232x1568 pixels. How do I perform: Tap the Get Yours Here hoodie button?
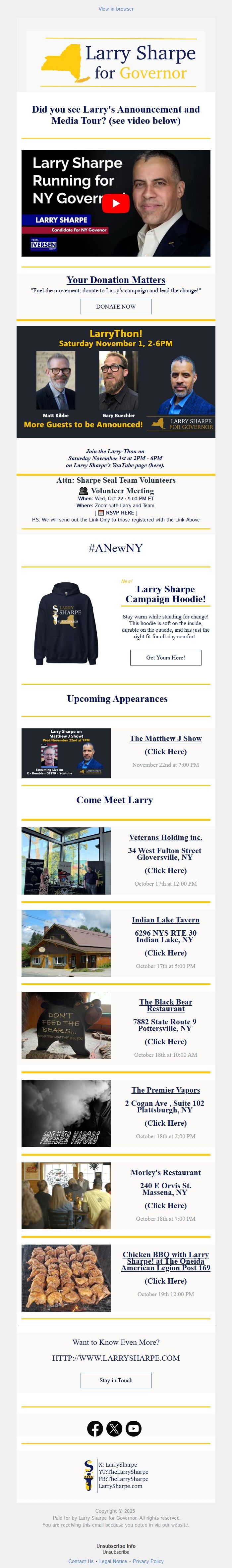coord(165,658)
